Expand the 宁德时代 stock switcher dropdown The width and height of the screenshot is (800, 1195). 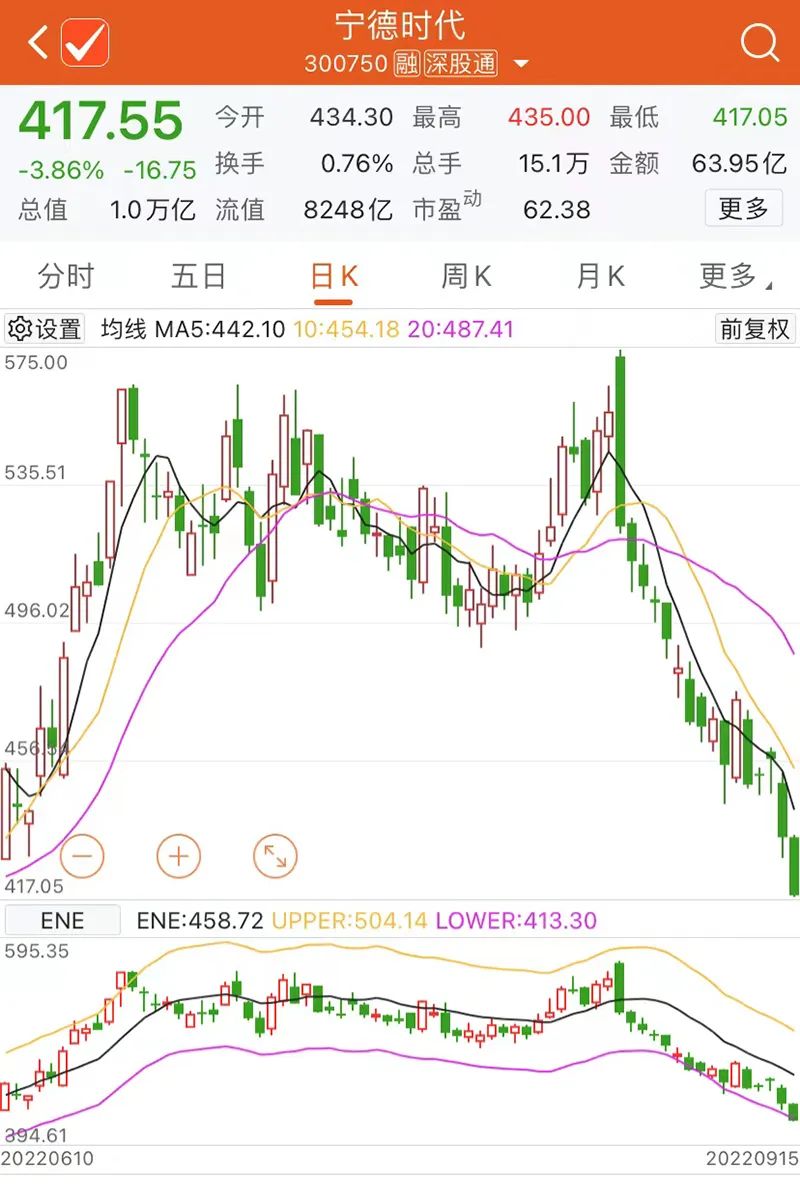pyautogui.click(x=521, y=65)
